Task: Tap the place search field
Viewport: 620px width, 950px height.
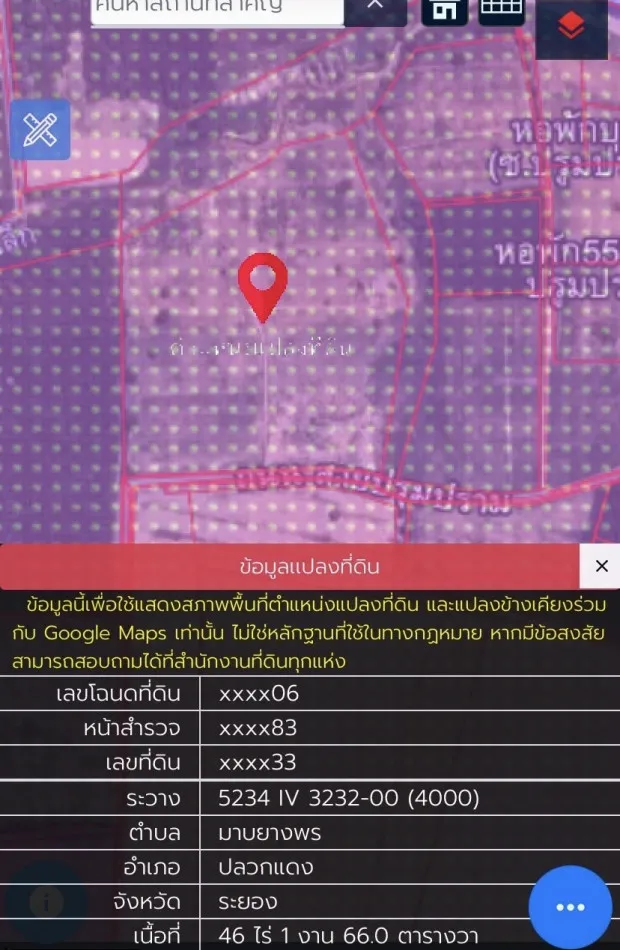Action: (215, 8)
